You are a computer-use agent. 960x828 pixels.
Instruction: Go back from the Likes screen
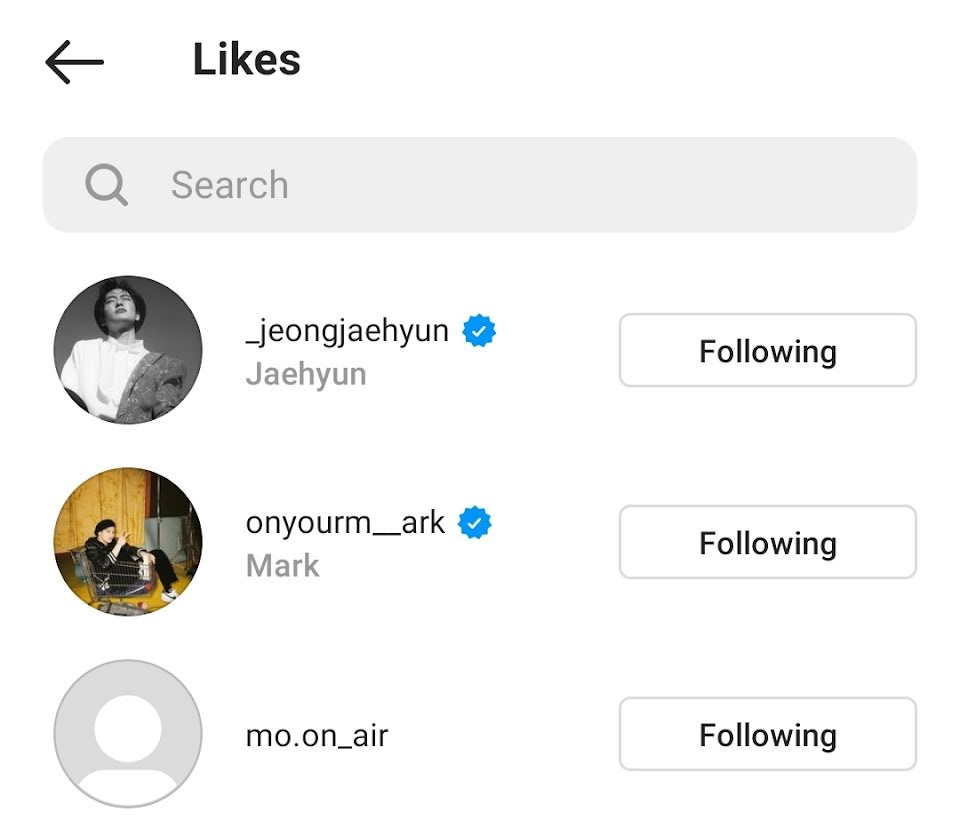[x=74, y=62]
